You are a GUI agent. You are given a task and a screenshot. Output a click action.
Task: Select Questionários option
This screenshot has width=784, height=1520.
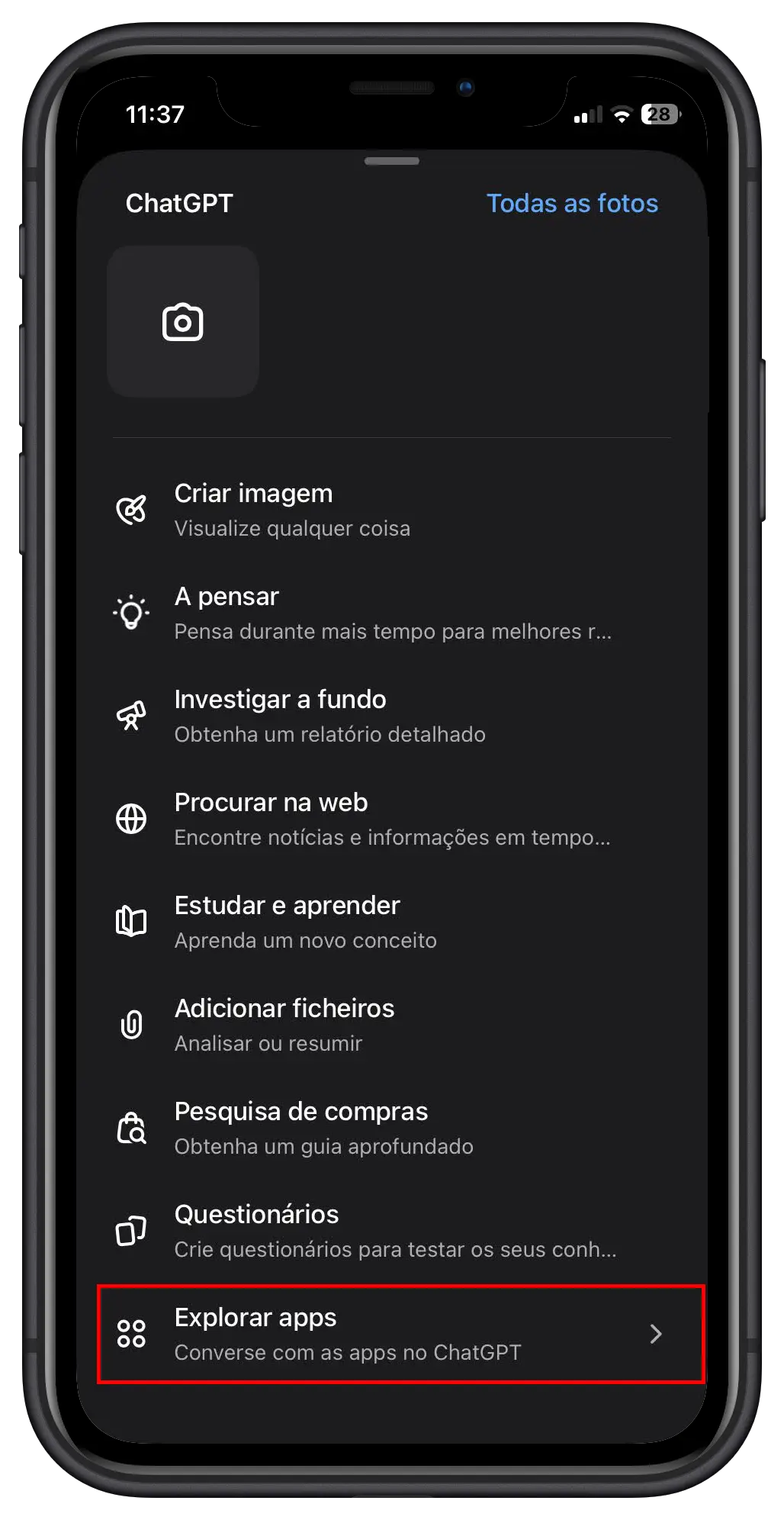pyautogui.click(x=390, y=1232)
